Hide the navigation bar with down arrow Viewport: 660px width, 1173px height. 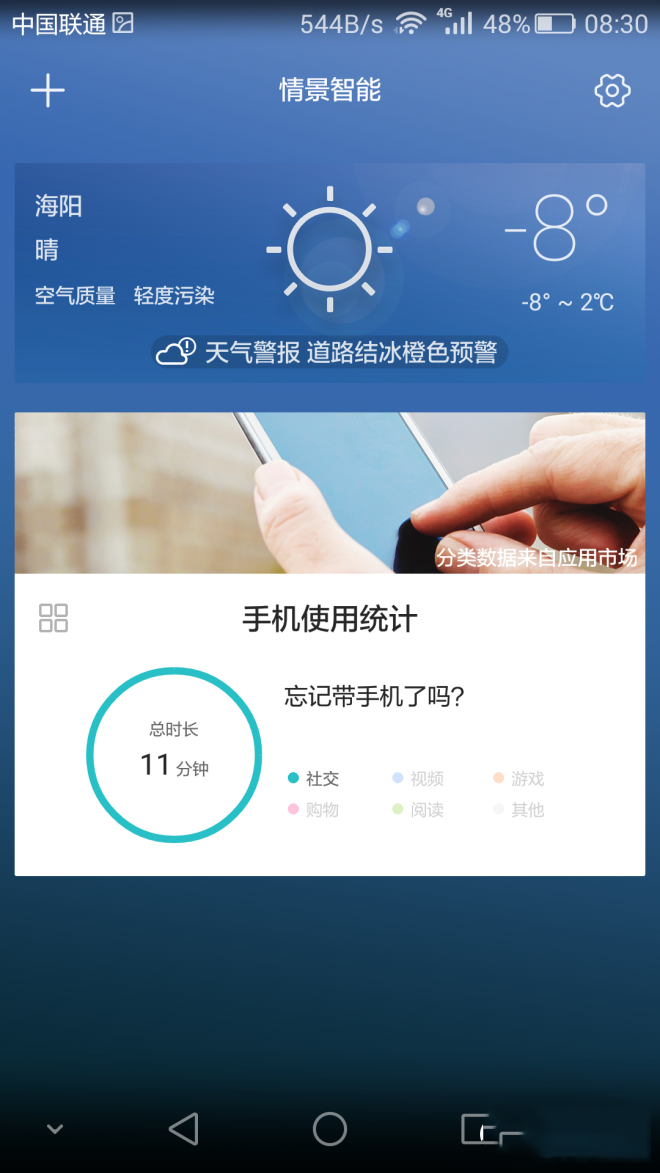(x=55, y=1129)
